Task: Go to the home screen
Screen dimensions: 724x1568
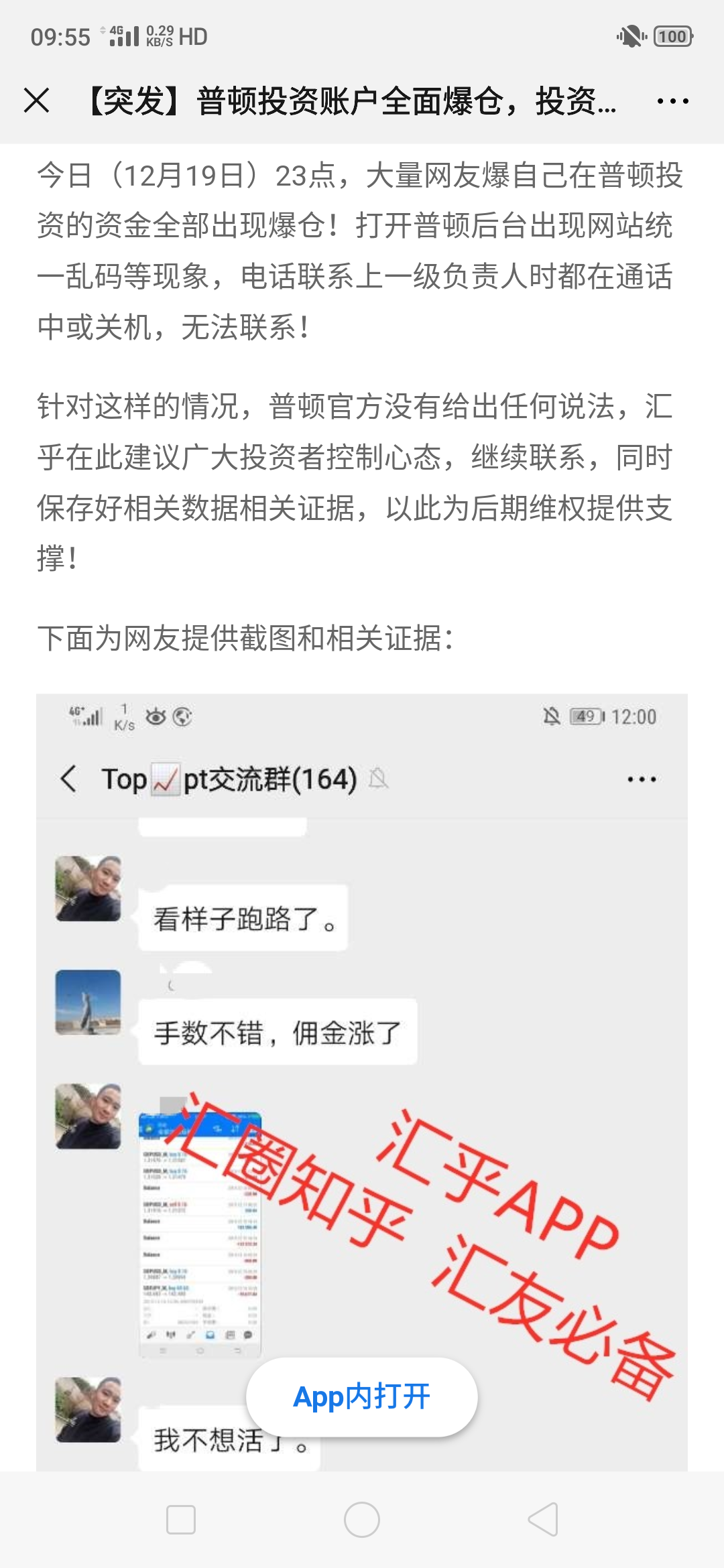Action: 362,1519
